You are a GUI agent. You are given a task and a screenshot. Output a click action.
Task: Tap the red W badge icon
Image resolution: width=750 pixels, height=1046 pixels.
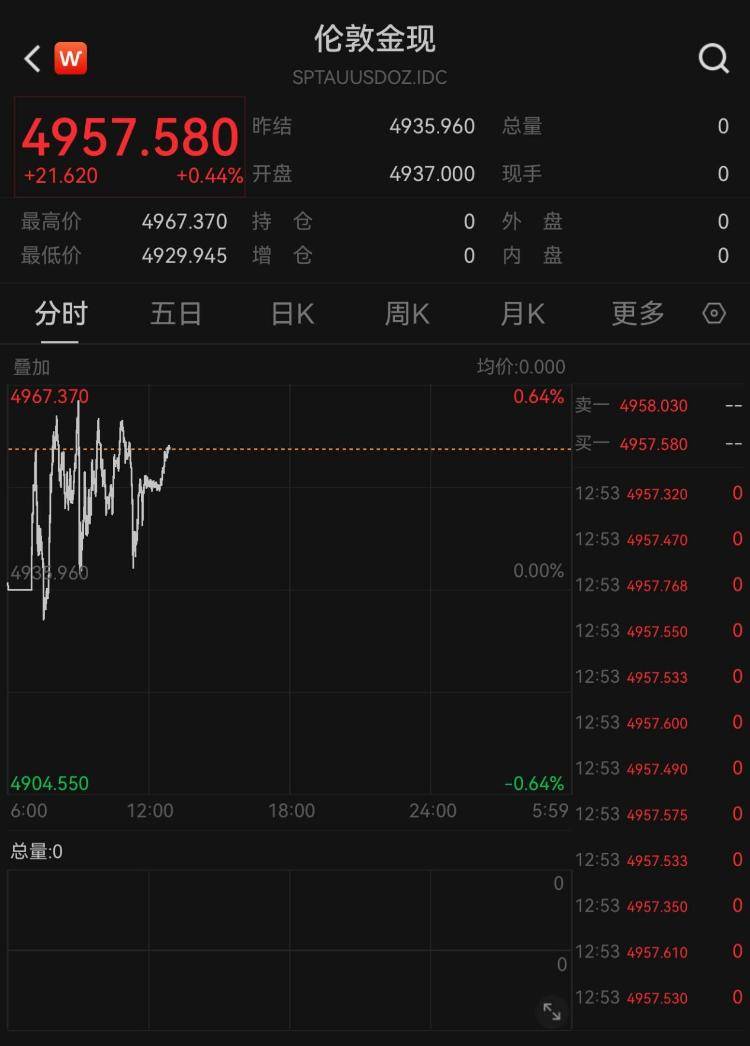(x=70, y=59)
